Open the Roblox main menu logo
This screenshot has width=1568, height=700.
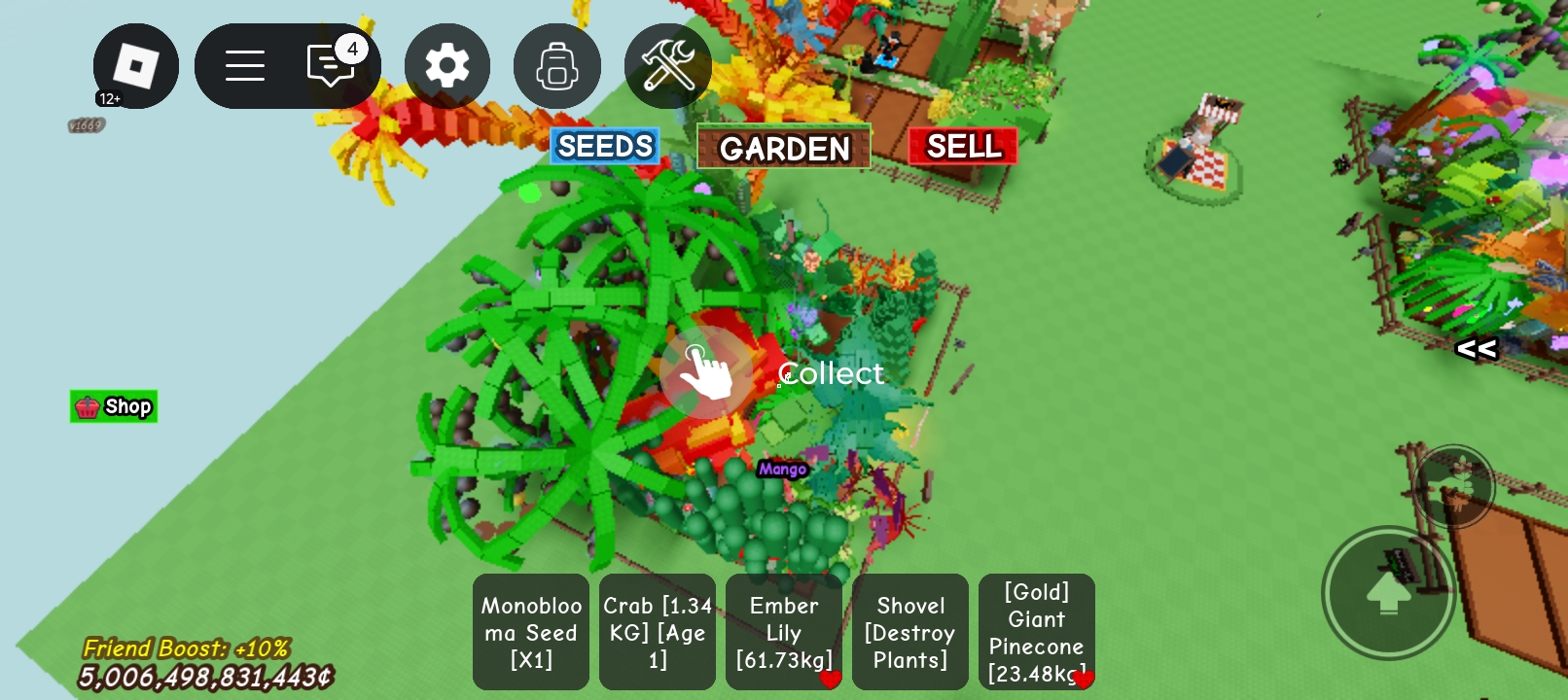click(135, 66)
